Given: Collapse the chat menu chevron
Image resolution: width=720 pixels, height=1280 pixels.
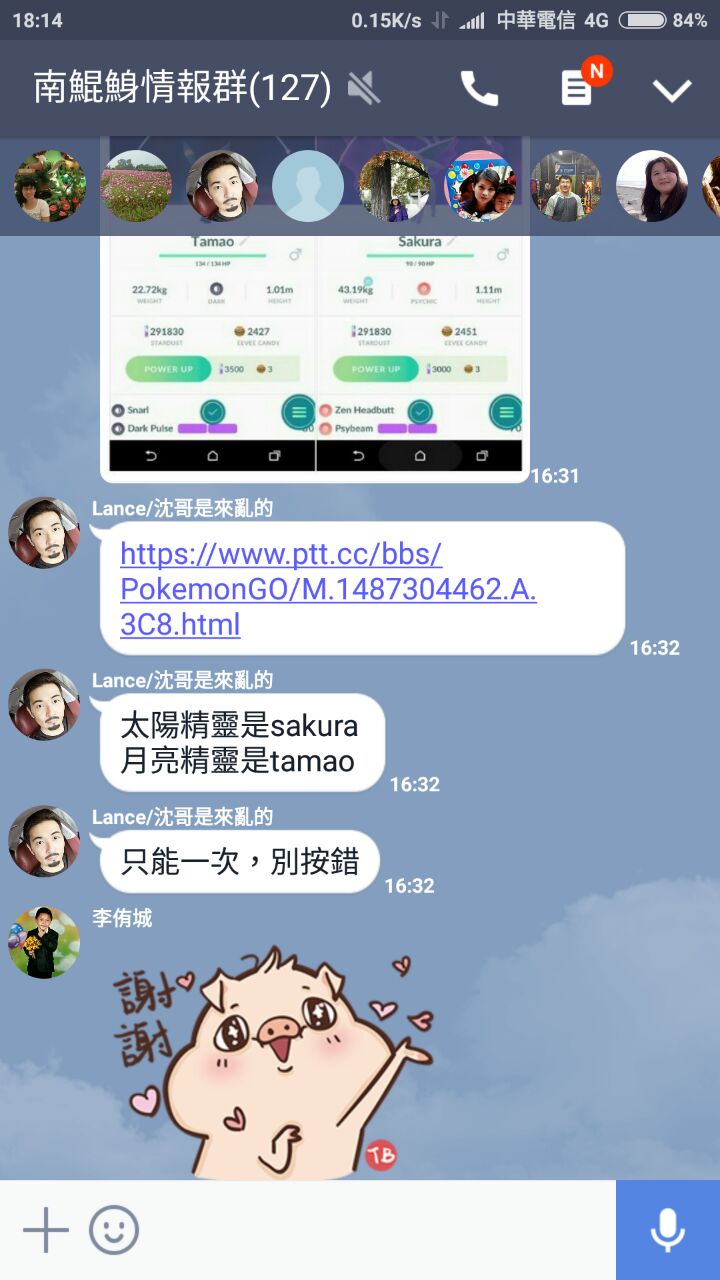Looking at the screenshot, I should [x=672, y=90].
